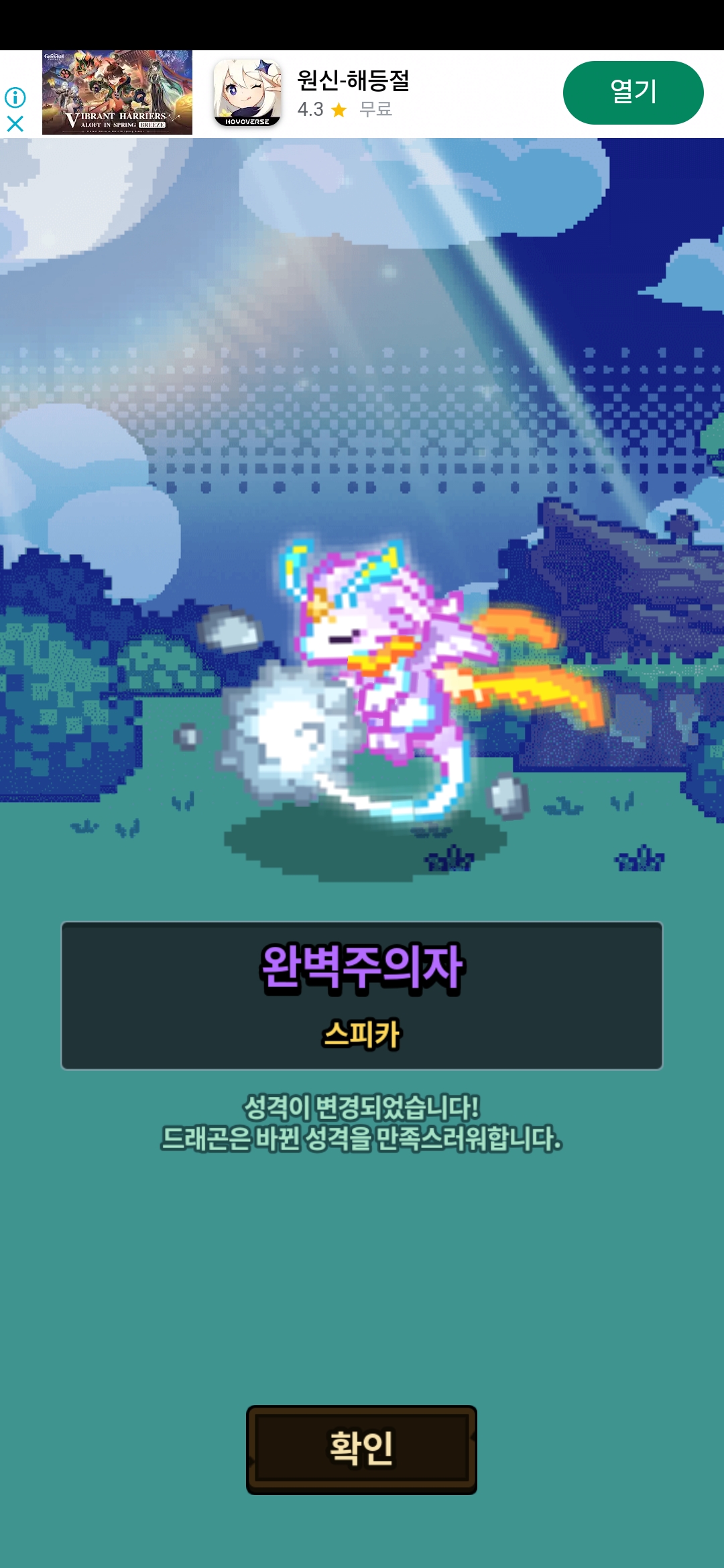Dismiss the ad banner with the X
The height and width of the screenshot is (1568, 724).
(x=15, y=124)
